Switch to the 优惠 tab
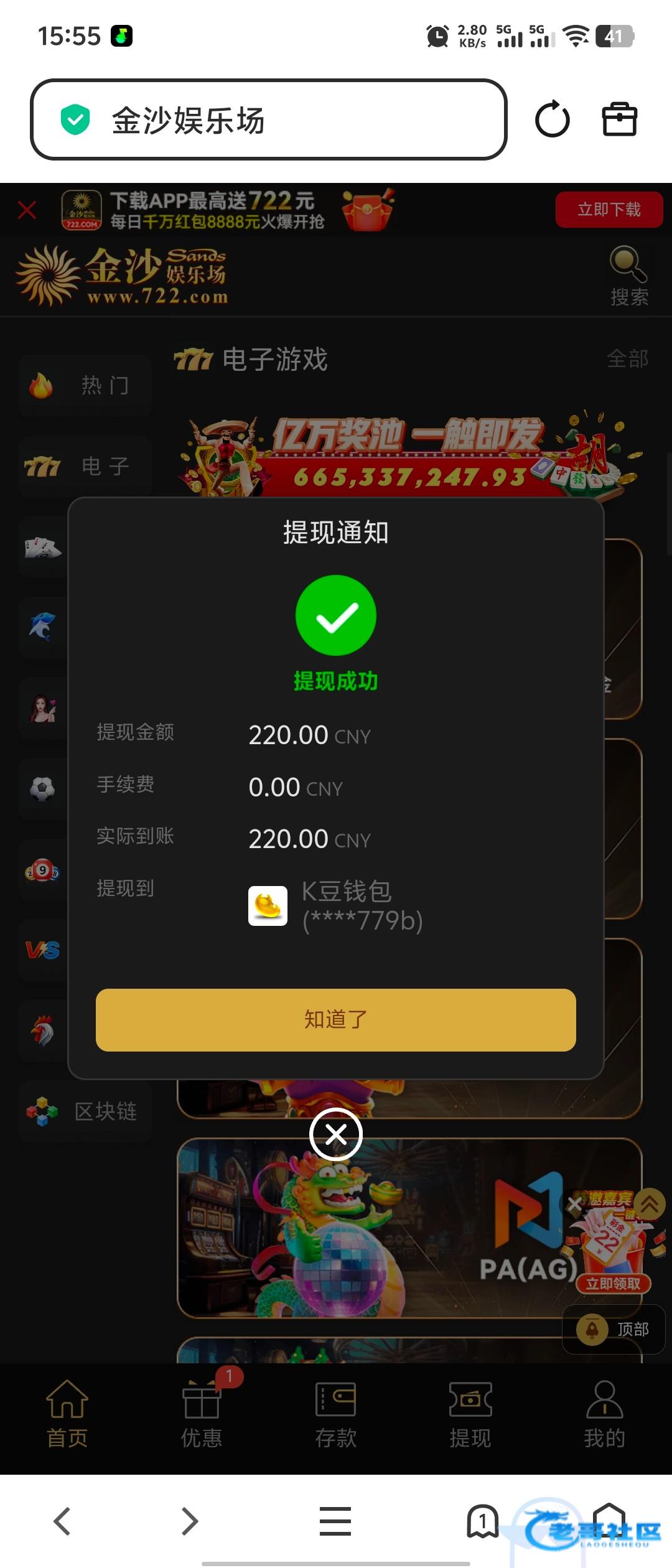 pyautogui.click(x=201, y=1414)
